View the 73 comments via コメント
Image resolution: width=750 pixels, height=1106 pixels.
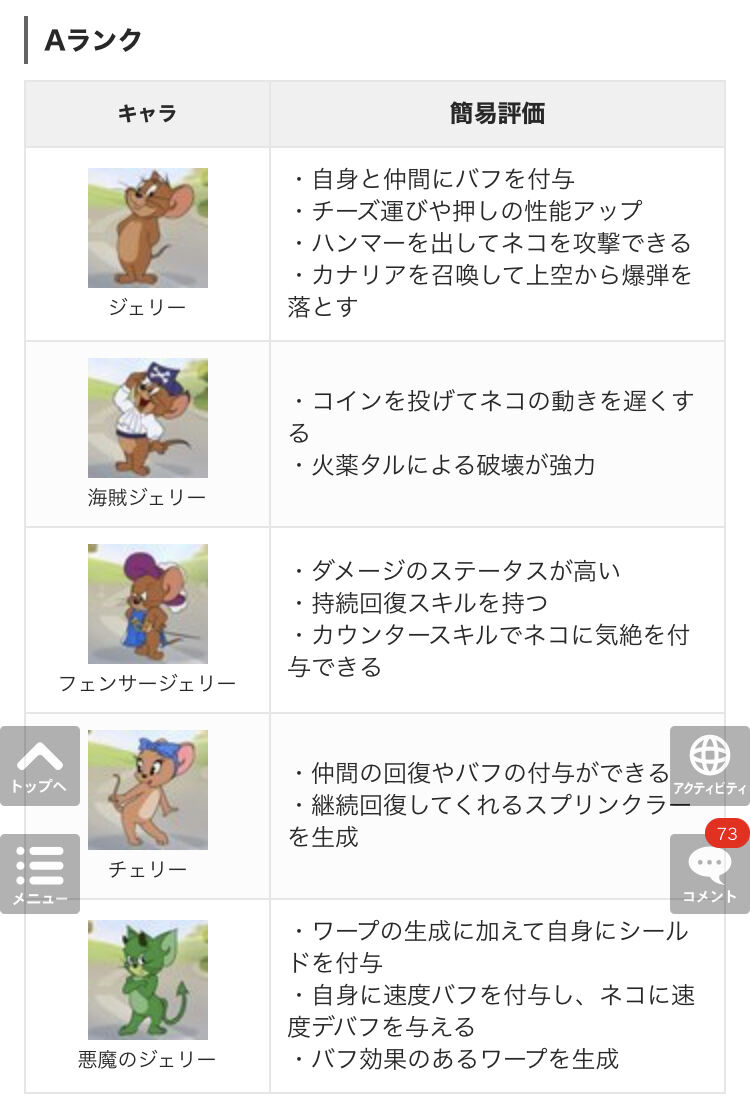[x=709, y=873]
